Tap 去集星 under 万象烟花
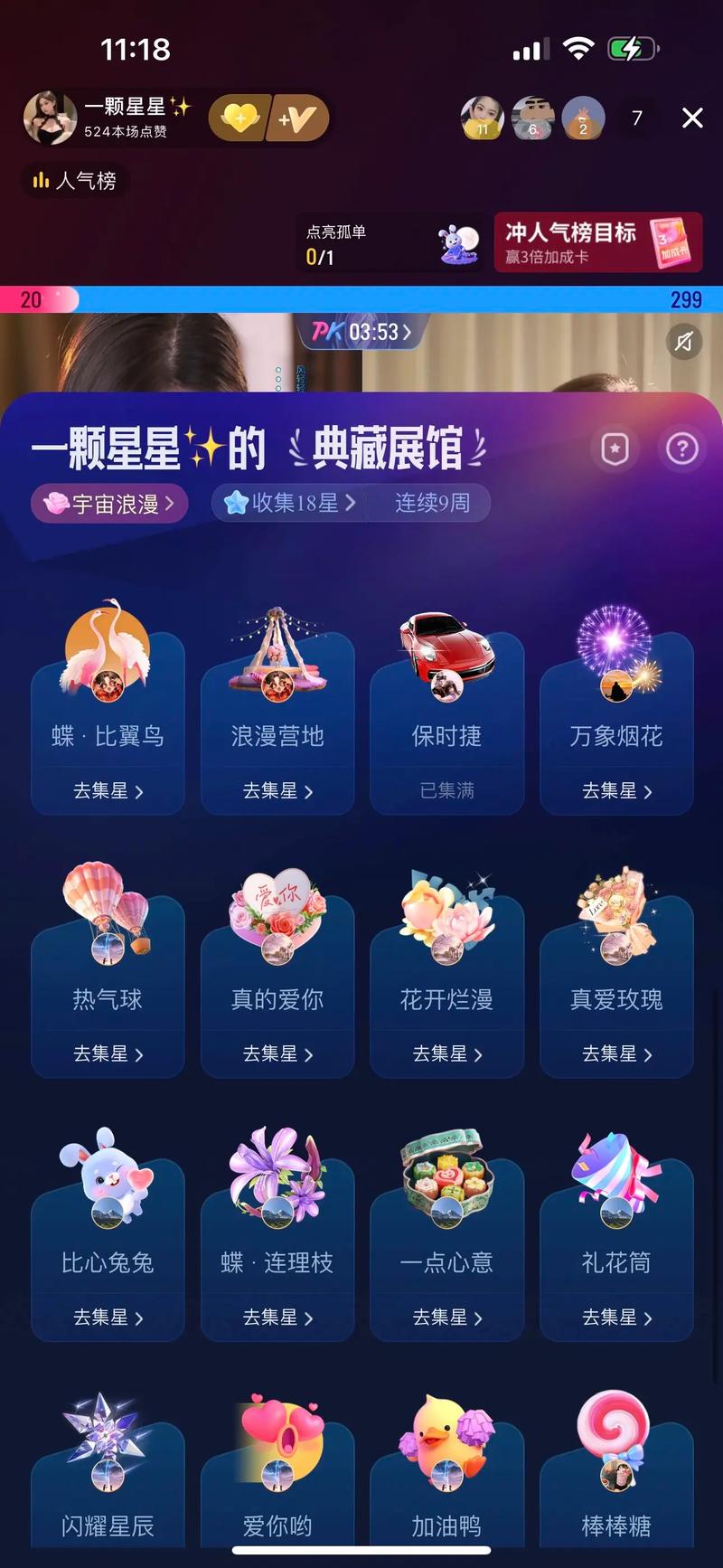 (x=616, y=791)
